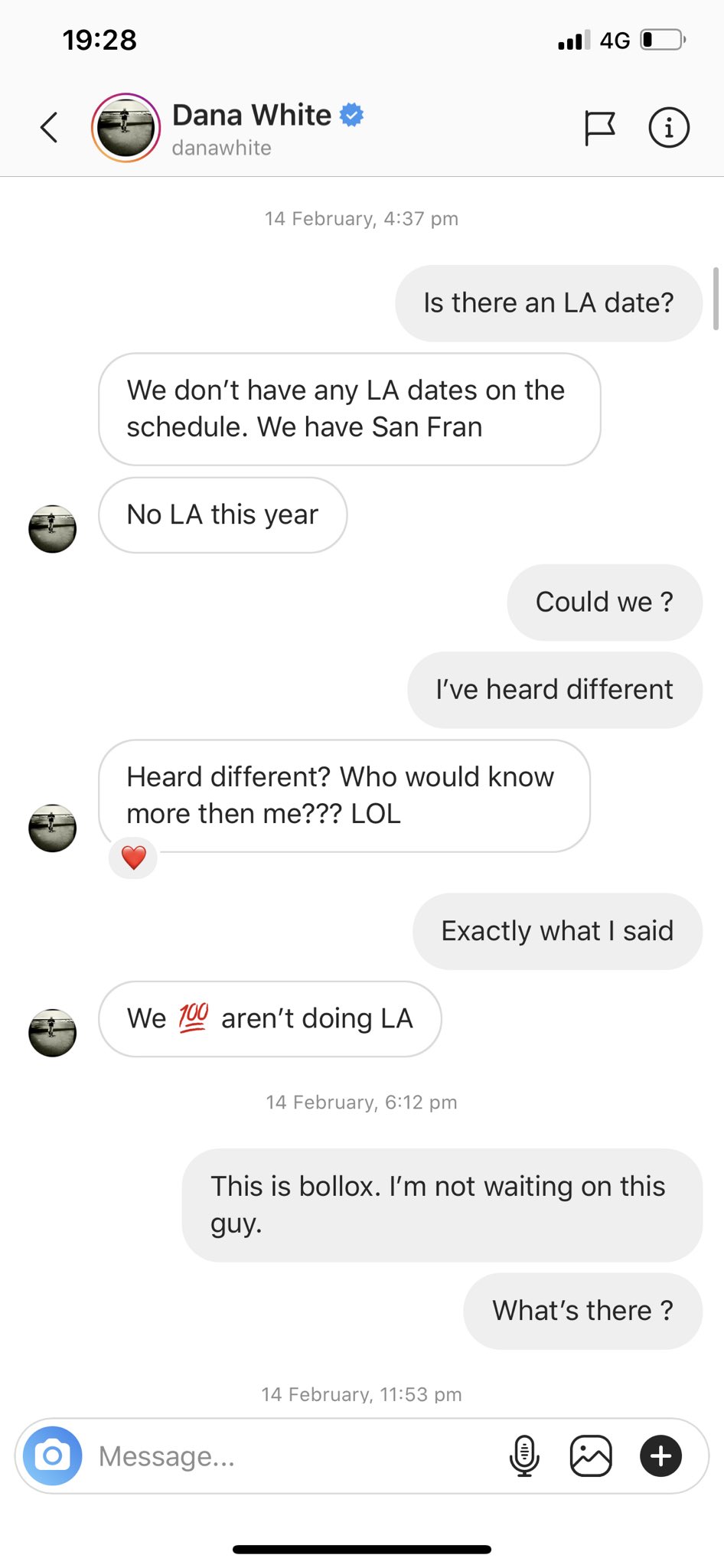Choose an image from the gallery
The width and height of the screenshot is (724, 1568).
coord(591,1455)
